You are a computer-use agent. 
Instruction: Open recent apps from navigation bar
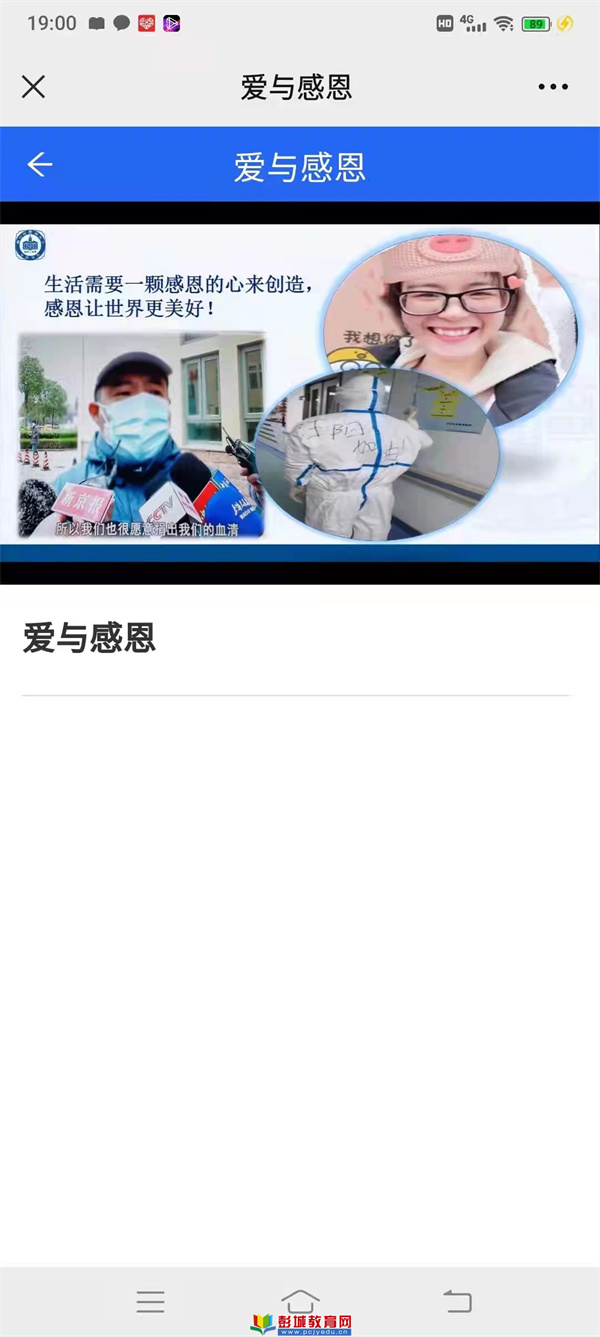coord(150,1301)
